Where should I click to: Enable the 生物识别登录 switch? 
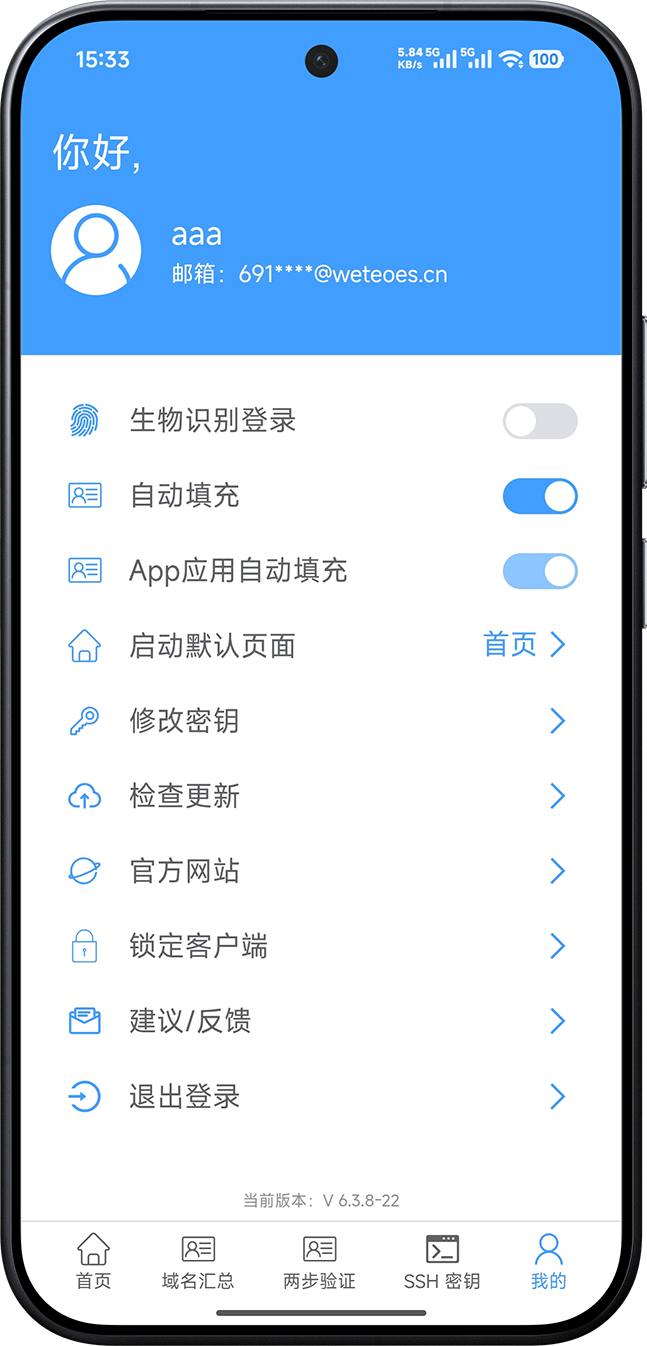click(539, 421)
